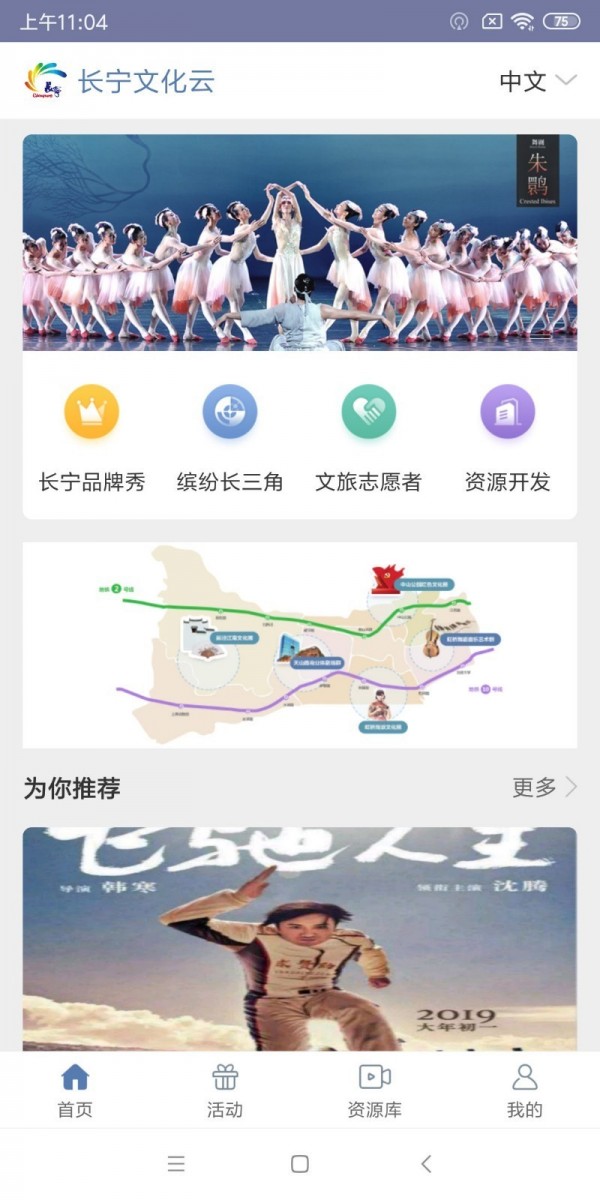
Task: Open 长宁品牌秀 section
Action: click(x=92, y=438)
